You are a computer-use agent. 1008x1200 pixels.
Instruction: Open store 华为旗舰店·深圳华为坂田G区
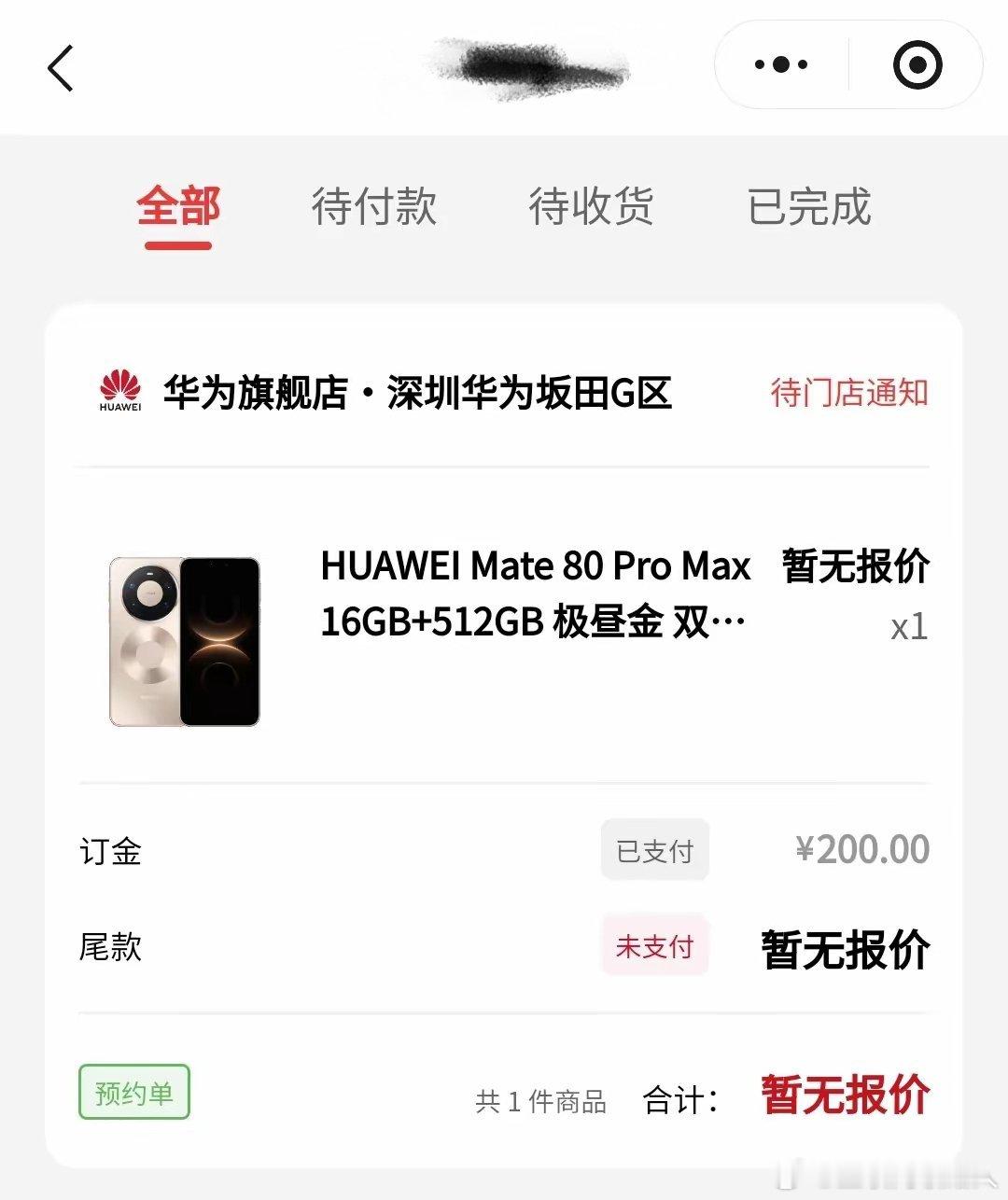pos(420,392)
